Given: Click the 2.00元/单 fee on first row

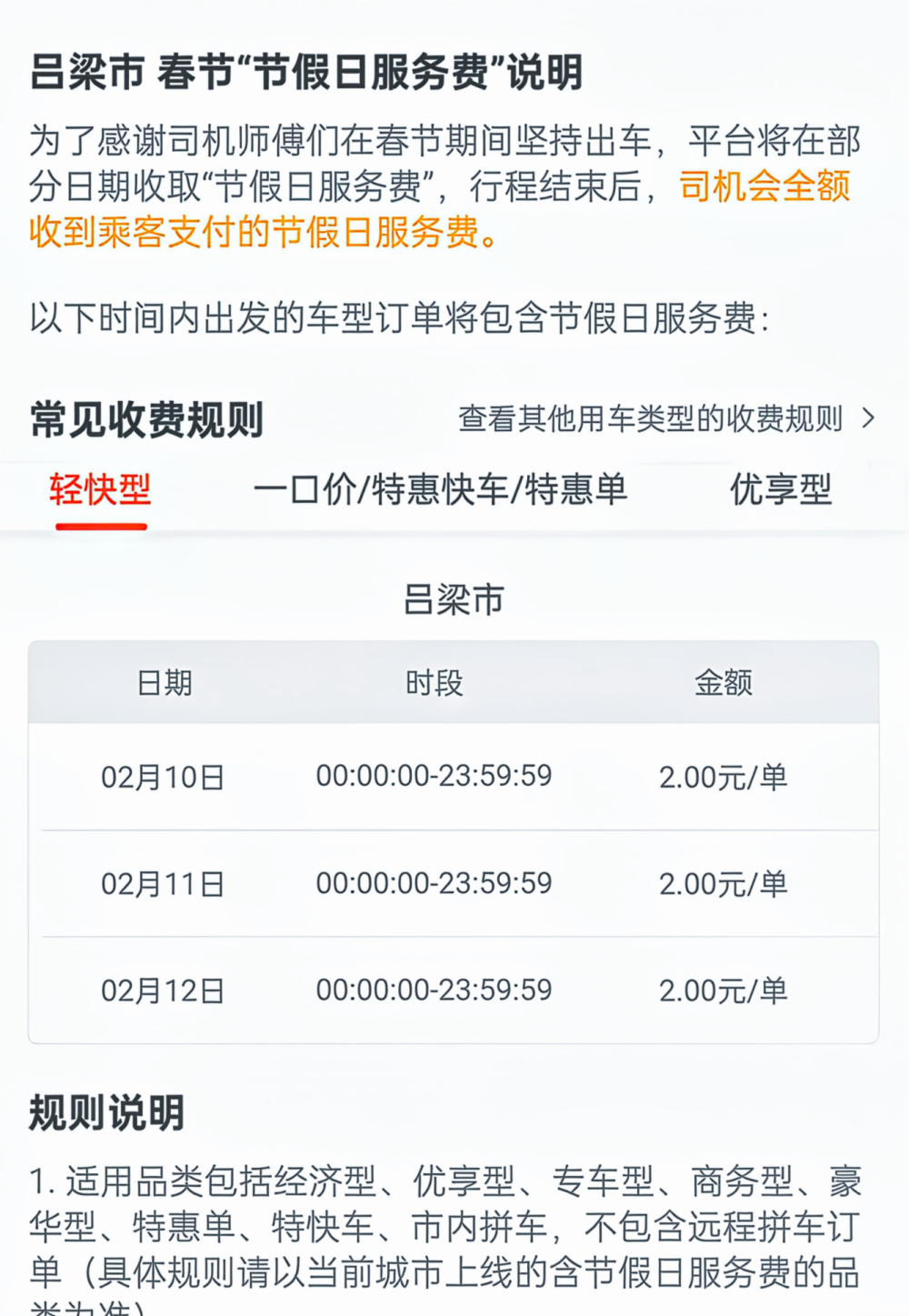Looking at the screenshot, I should pos(724,777).
